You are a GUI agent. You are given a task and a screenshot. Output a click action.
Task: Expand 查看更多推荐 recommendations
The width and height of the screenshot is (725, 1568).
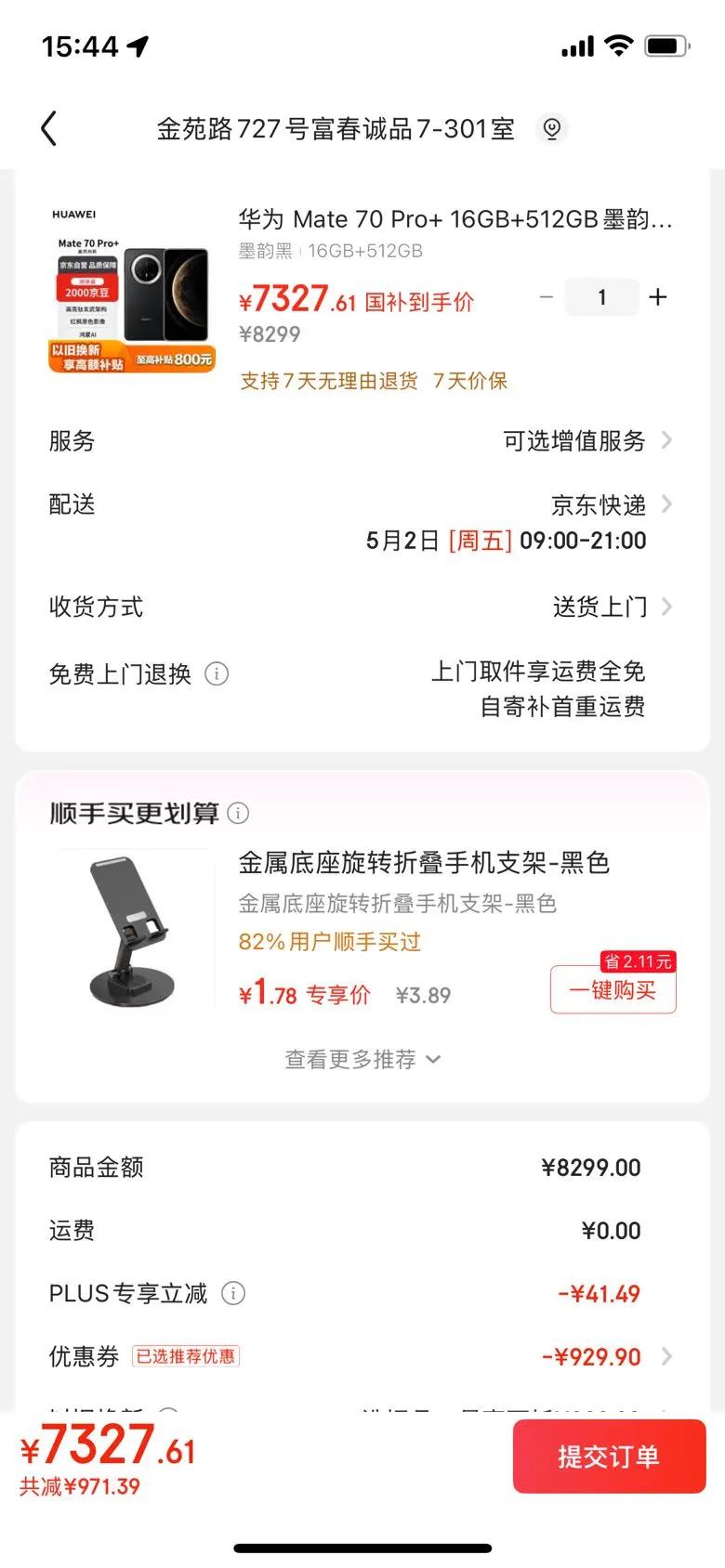(x=362, y=1059)
